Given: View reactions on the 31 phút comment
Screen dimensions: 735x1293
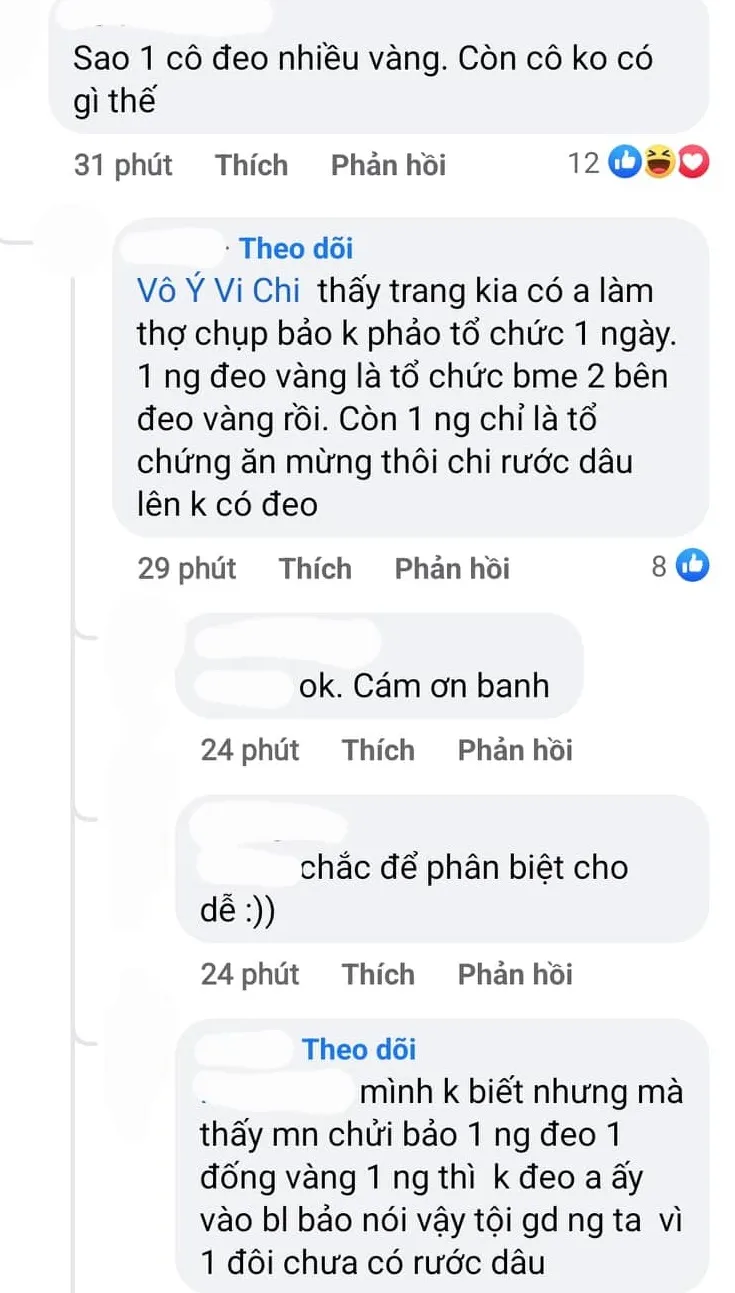Looking at the screenshot, I should click(x=659, y=163).
